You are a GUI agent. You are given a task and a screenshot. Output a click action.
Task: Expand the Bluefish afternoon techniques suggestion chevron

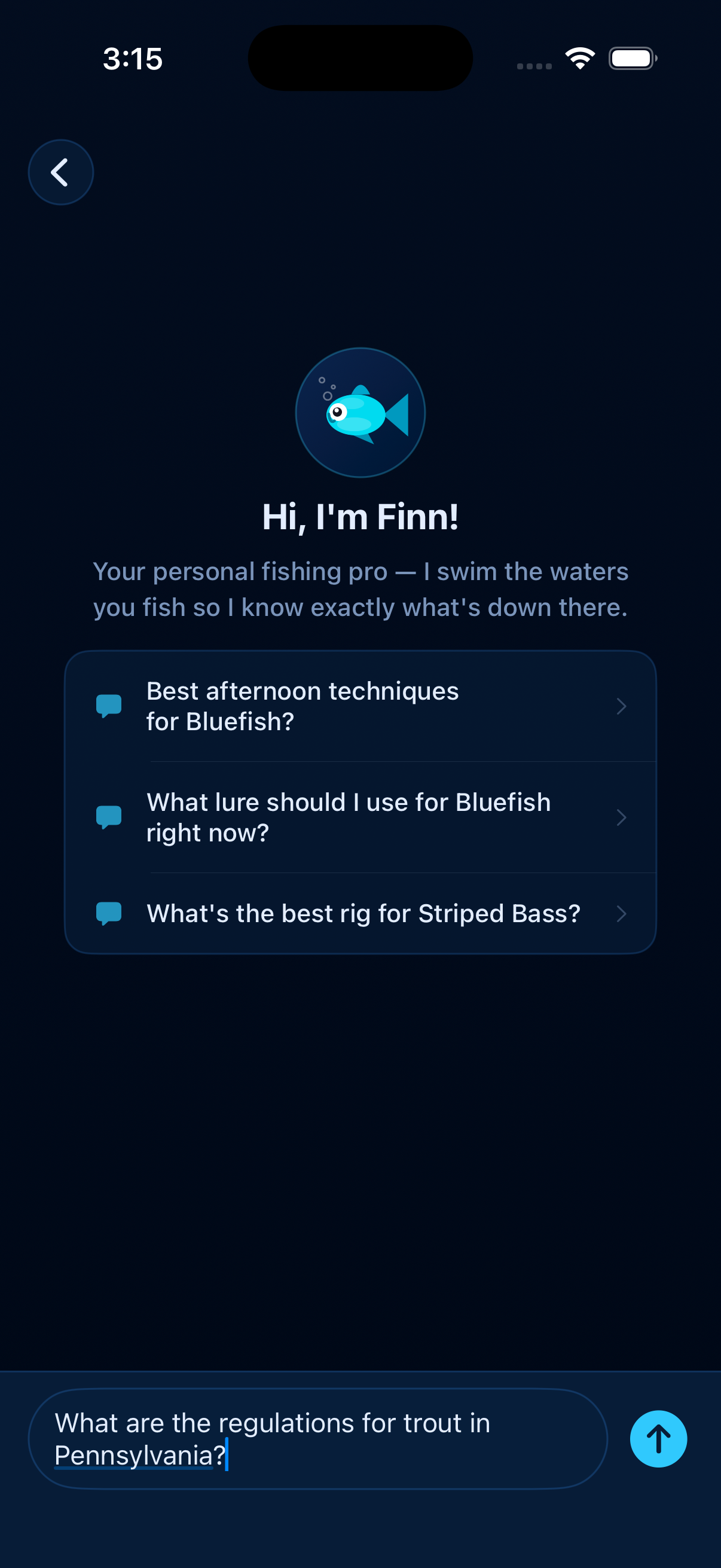(621, 706)
